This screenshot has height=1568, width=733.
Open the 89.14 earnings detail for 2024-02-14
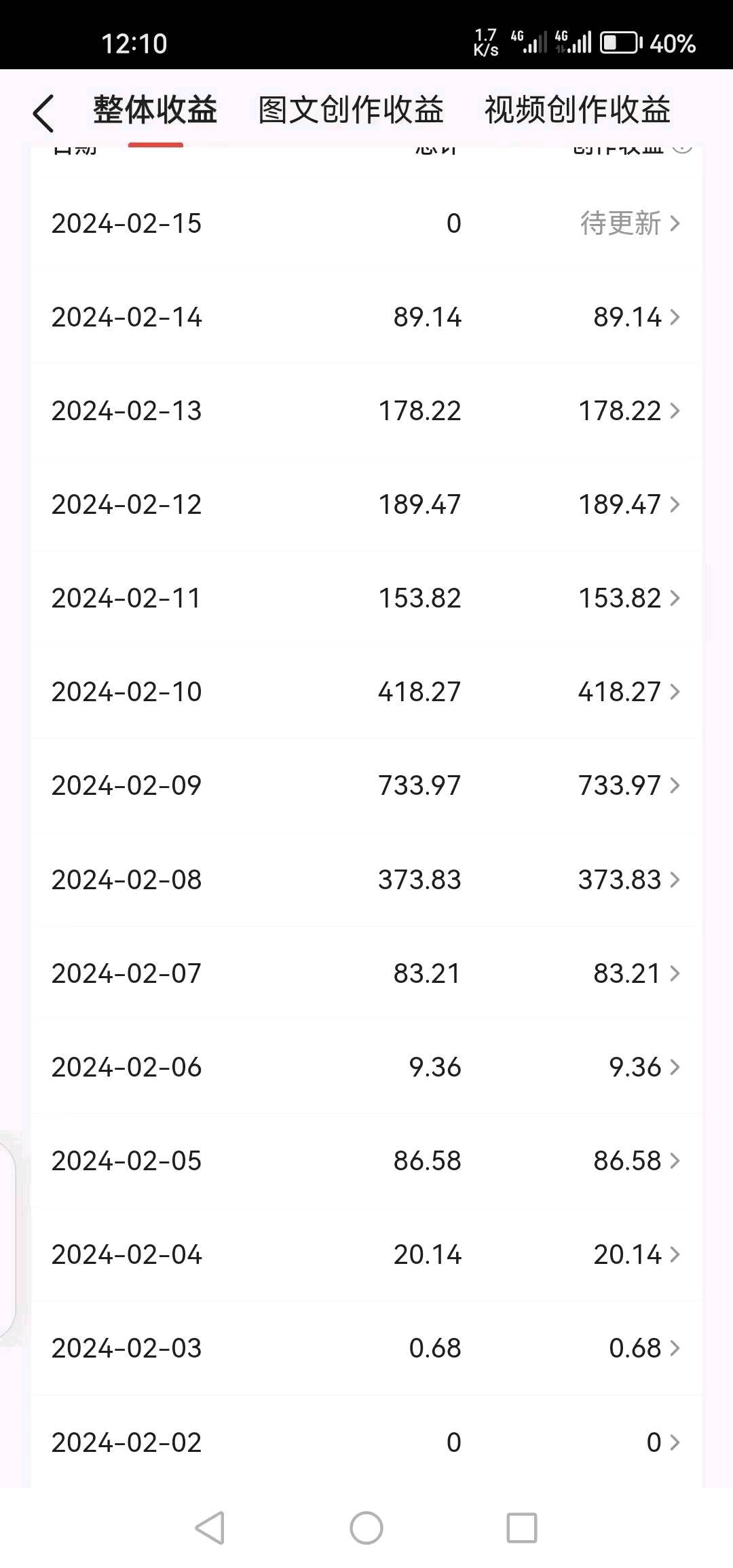[637, 317]
